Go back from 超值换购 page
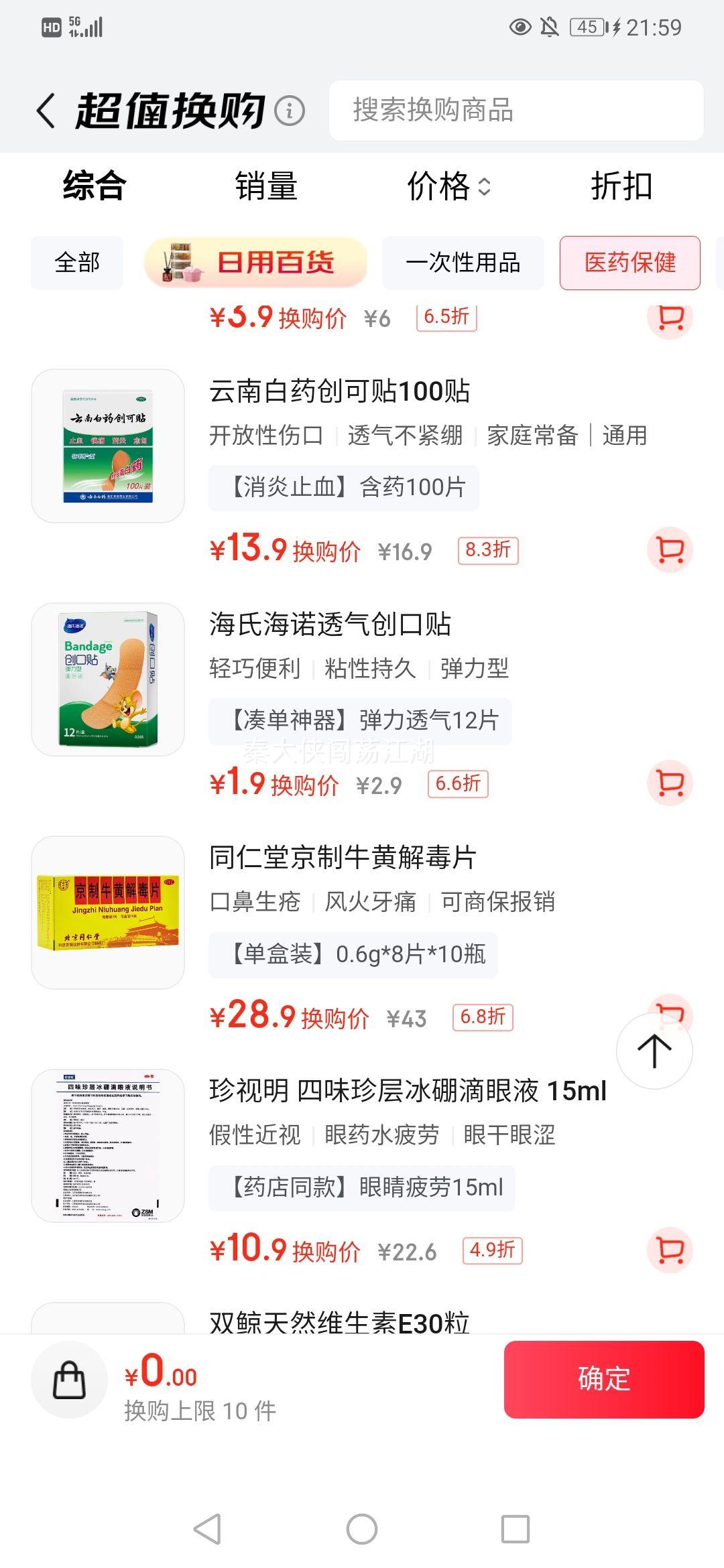724x1568 pixels. click(46, 111)
